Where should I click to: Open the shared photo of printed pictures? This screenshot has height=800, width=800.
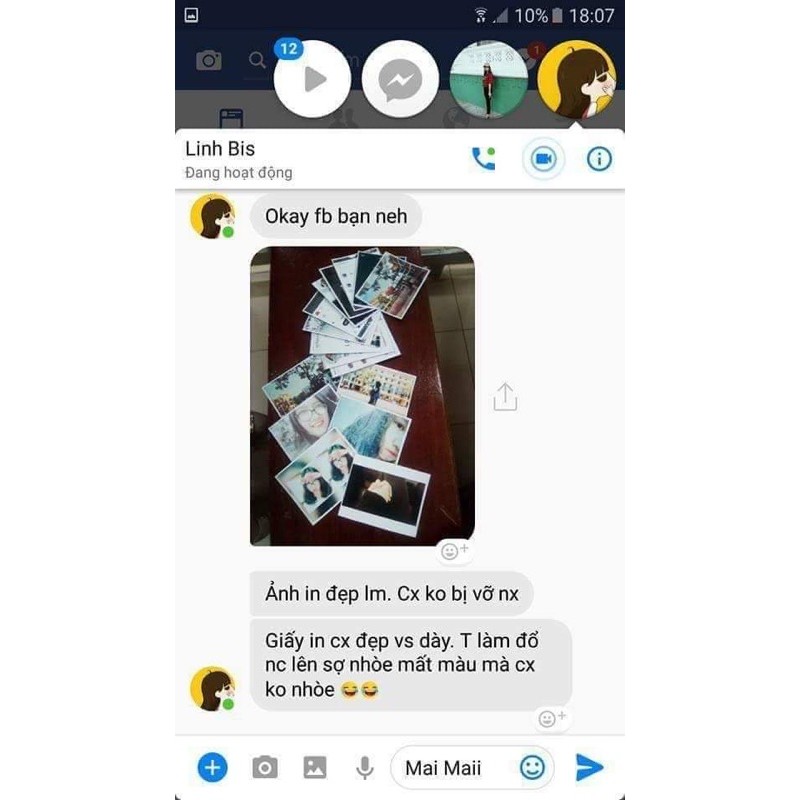[362, 396]
